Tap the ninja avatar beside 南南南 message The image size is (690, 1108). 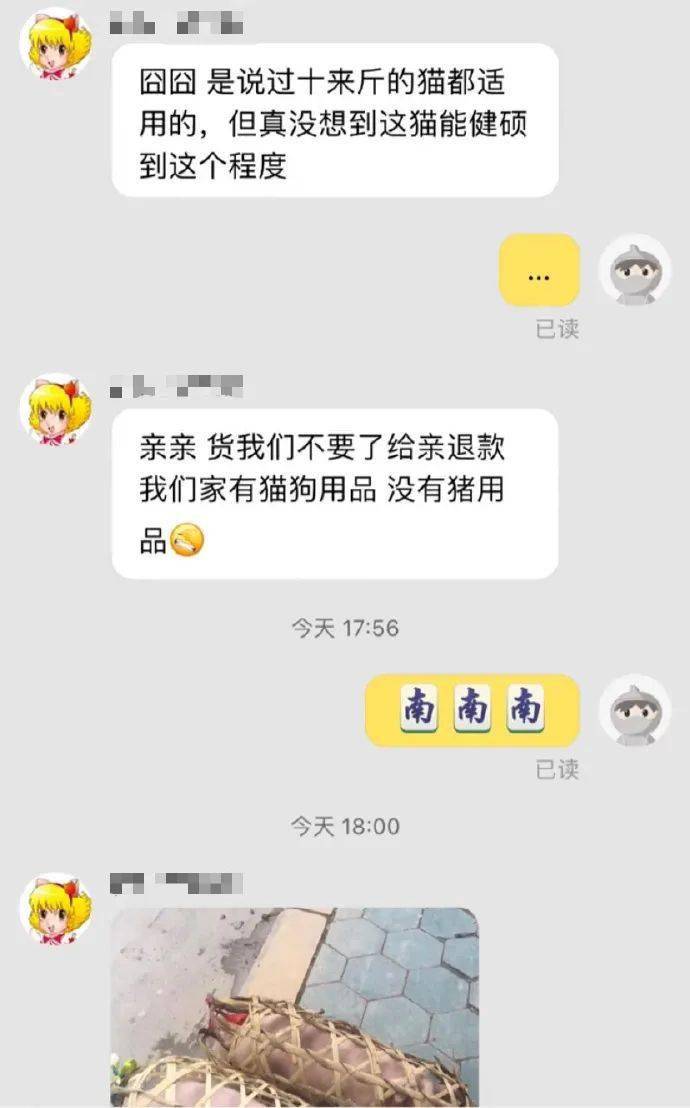click(x=634, y=711)
